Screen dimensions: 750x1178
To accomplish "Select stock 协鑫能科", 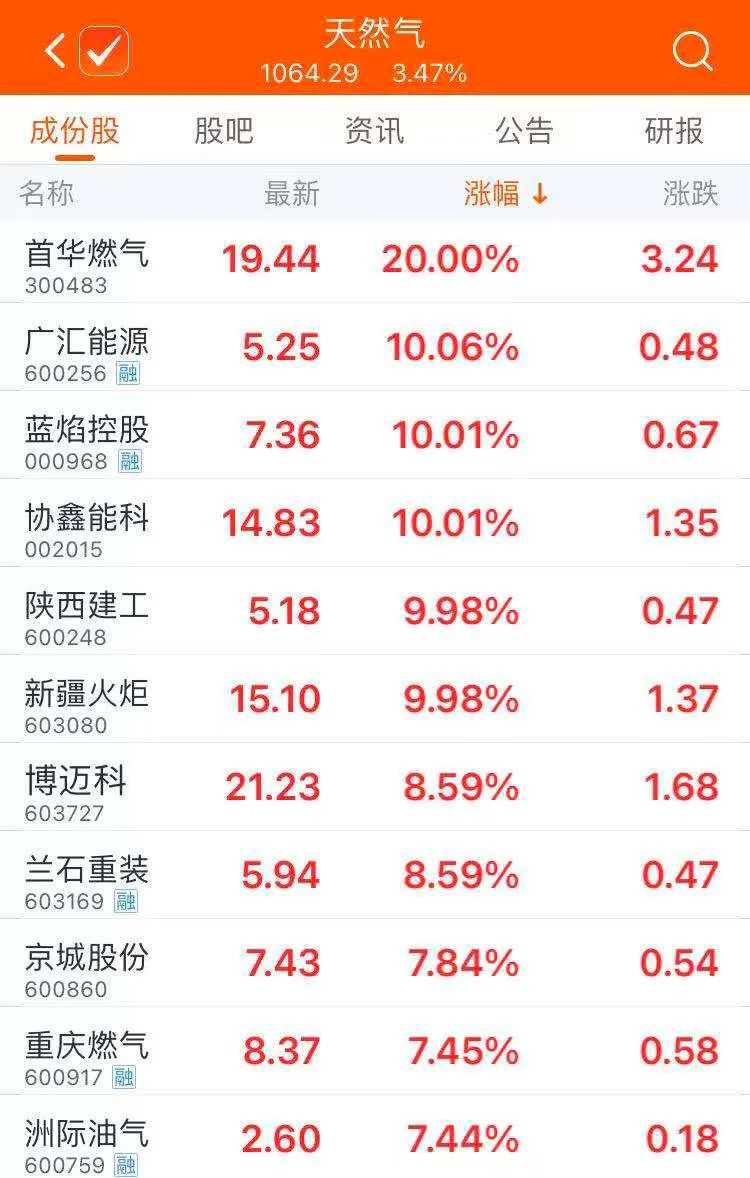I will 375,524.
